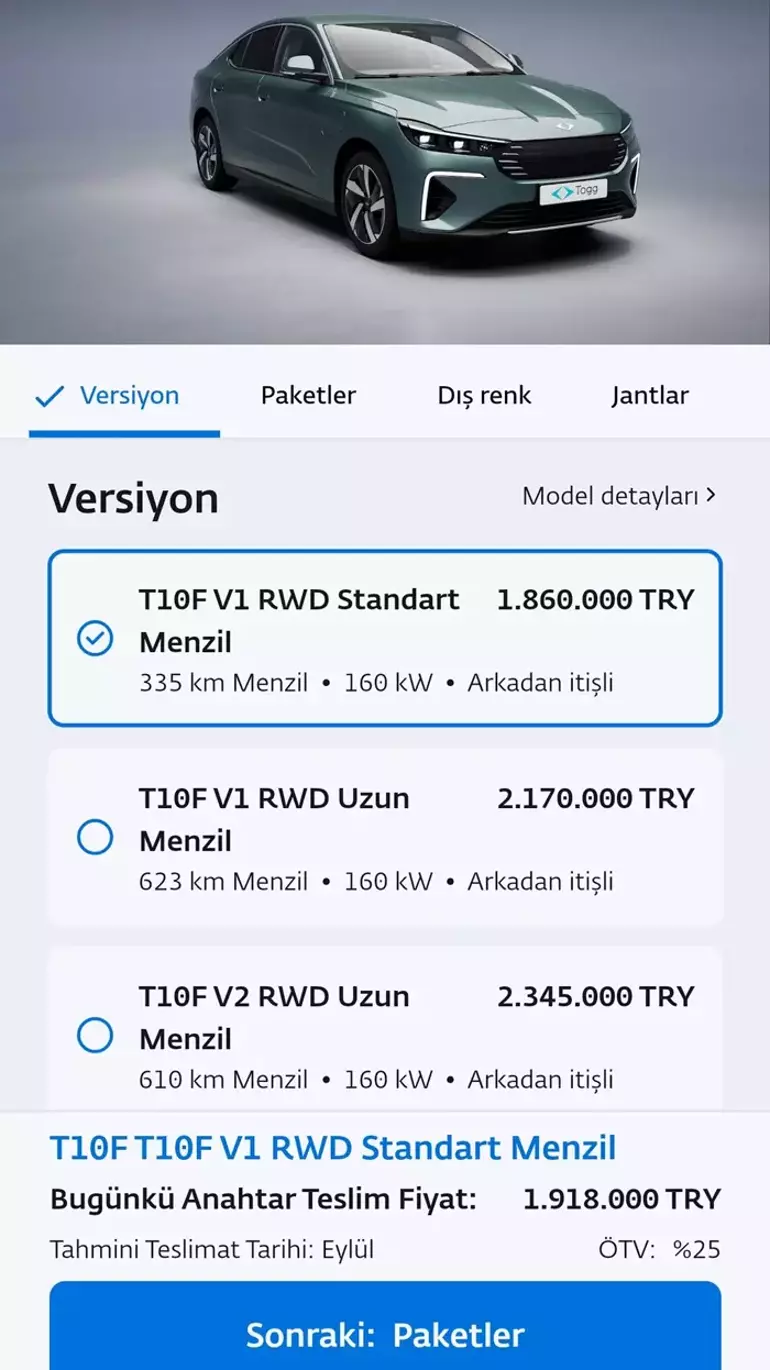Go to the Jantlar tab
770x1370 pixels.
pos(650,396)
